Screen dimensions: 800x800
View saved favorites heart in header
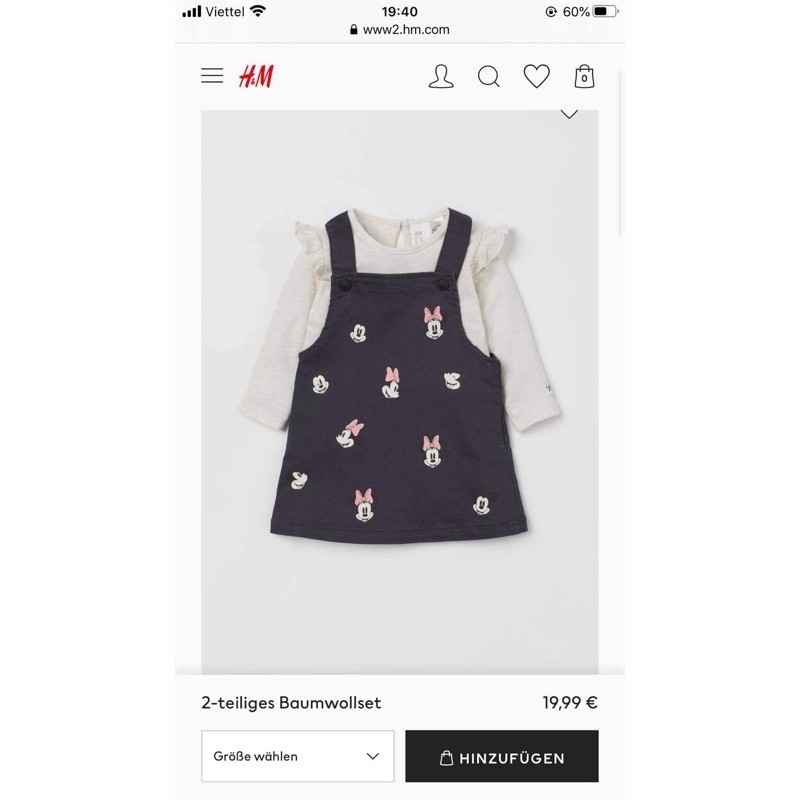537,76
